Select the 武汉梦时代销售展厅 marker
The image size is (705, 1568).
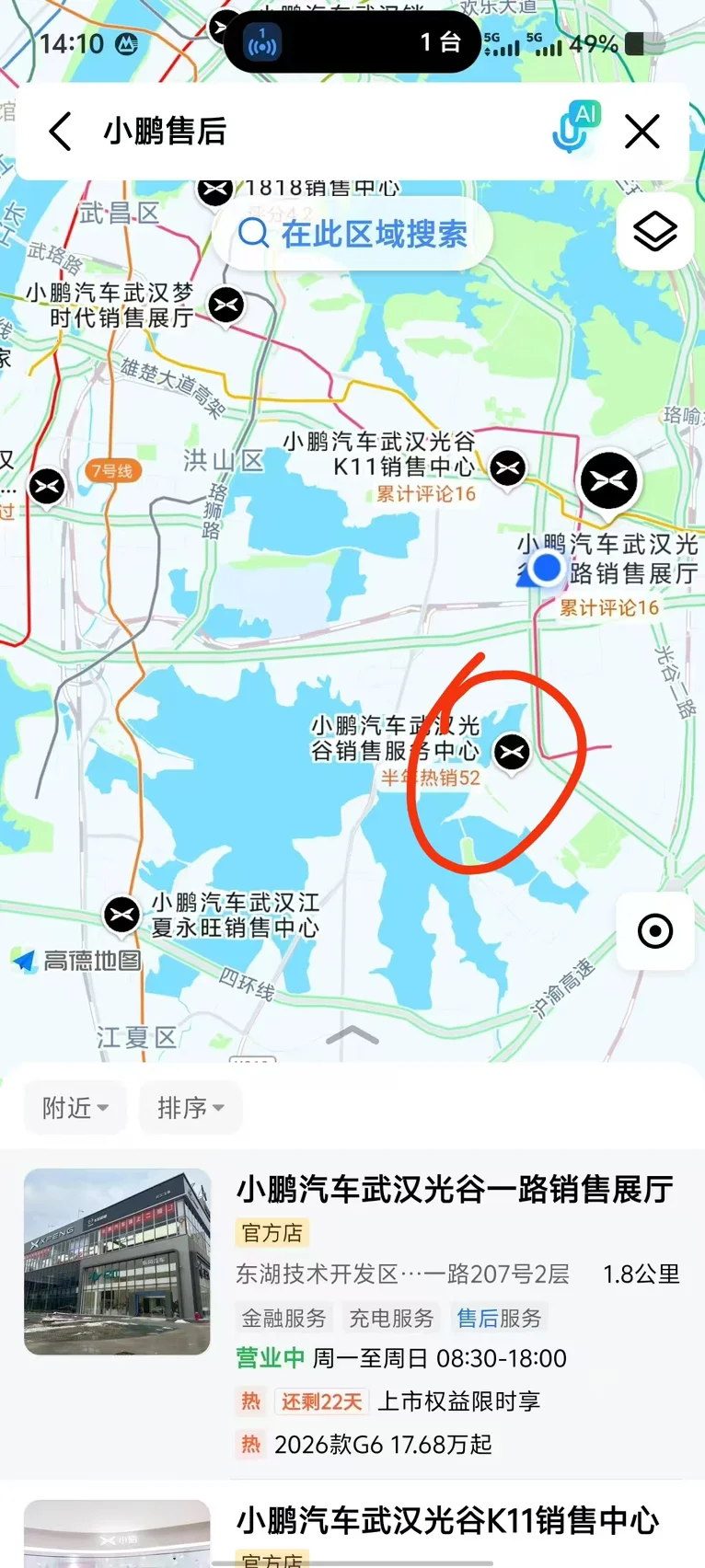225,305
